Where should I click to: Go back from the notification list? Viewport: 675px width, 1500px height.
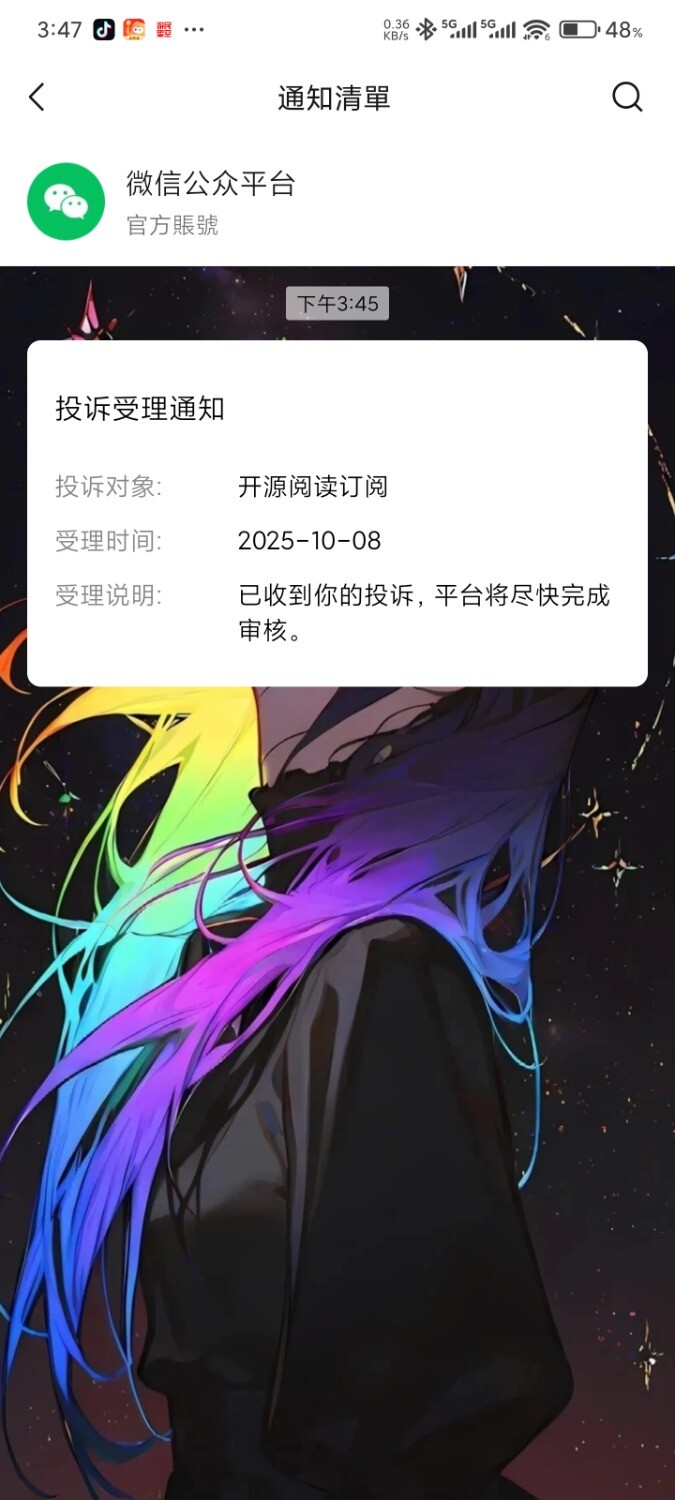37,97
